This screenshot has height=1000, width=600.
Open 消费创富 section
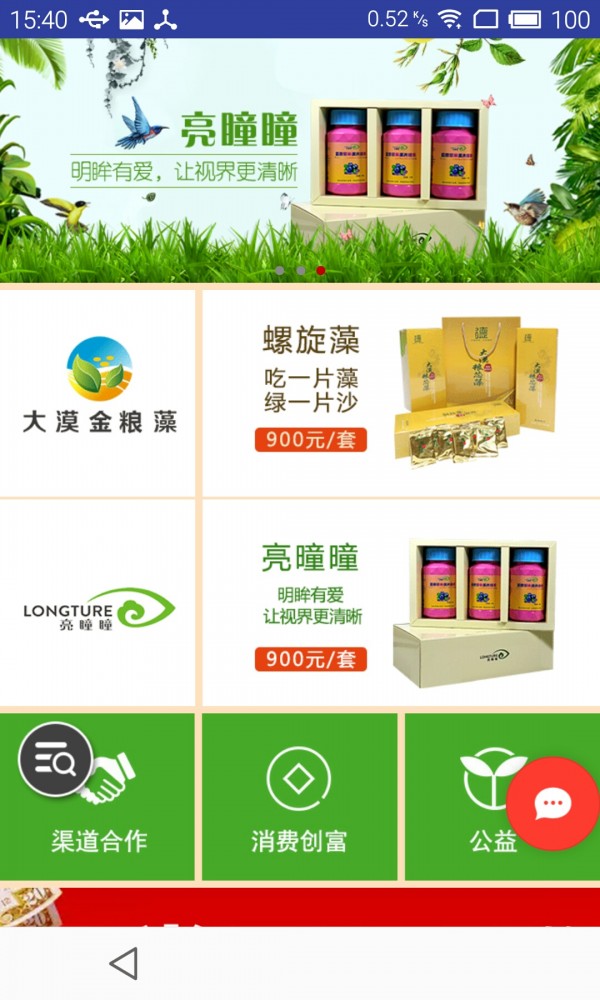299,797
